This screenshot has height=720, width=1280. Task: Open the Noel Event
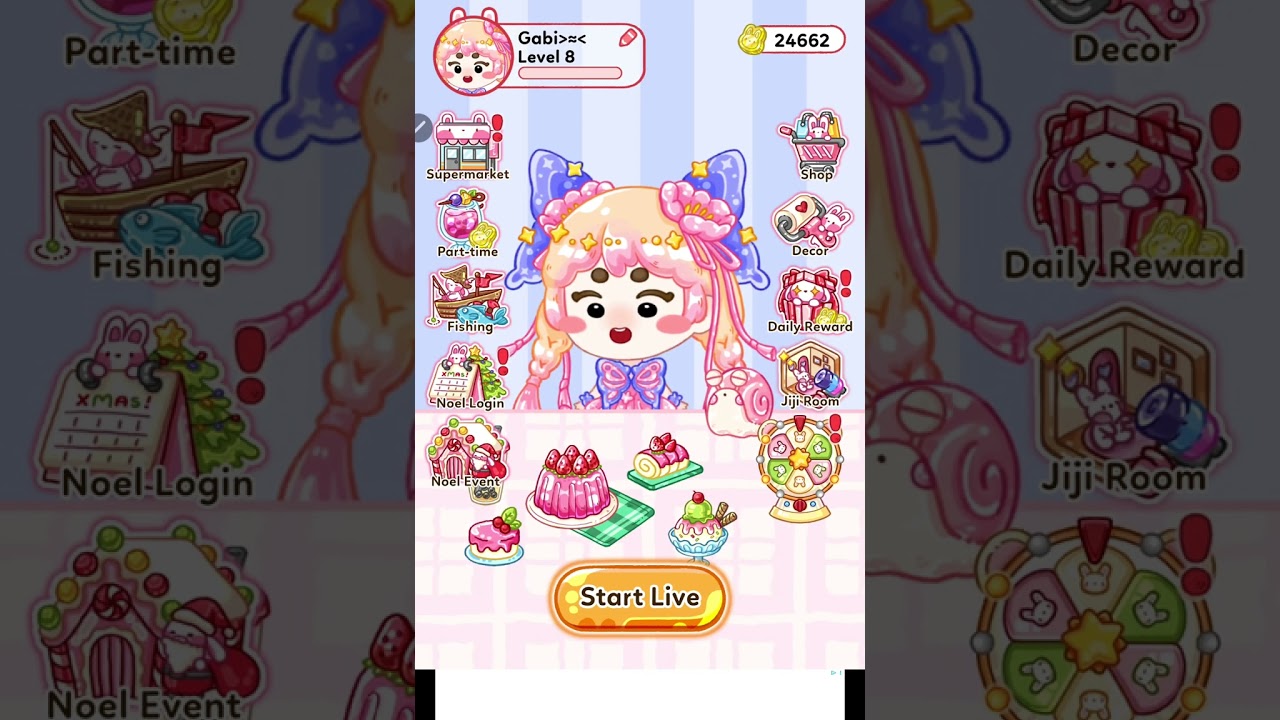pos(466,451)
